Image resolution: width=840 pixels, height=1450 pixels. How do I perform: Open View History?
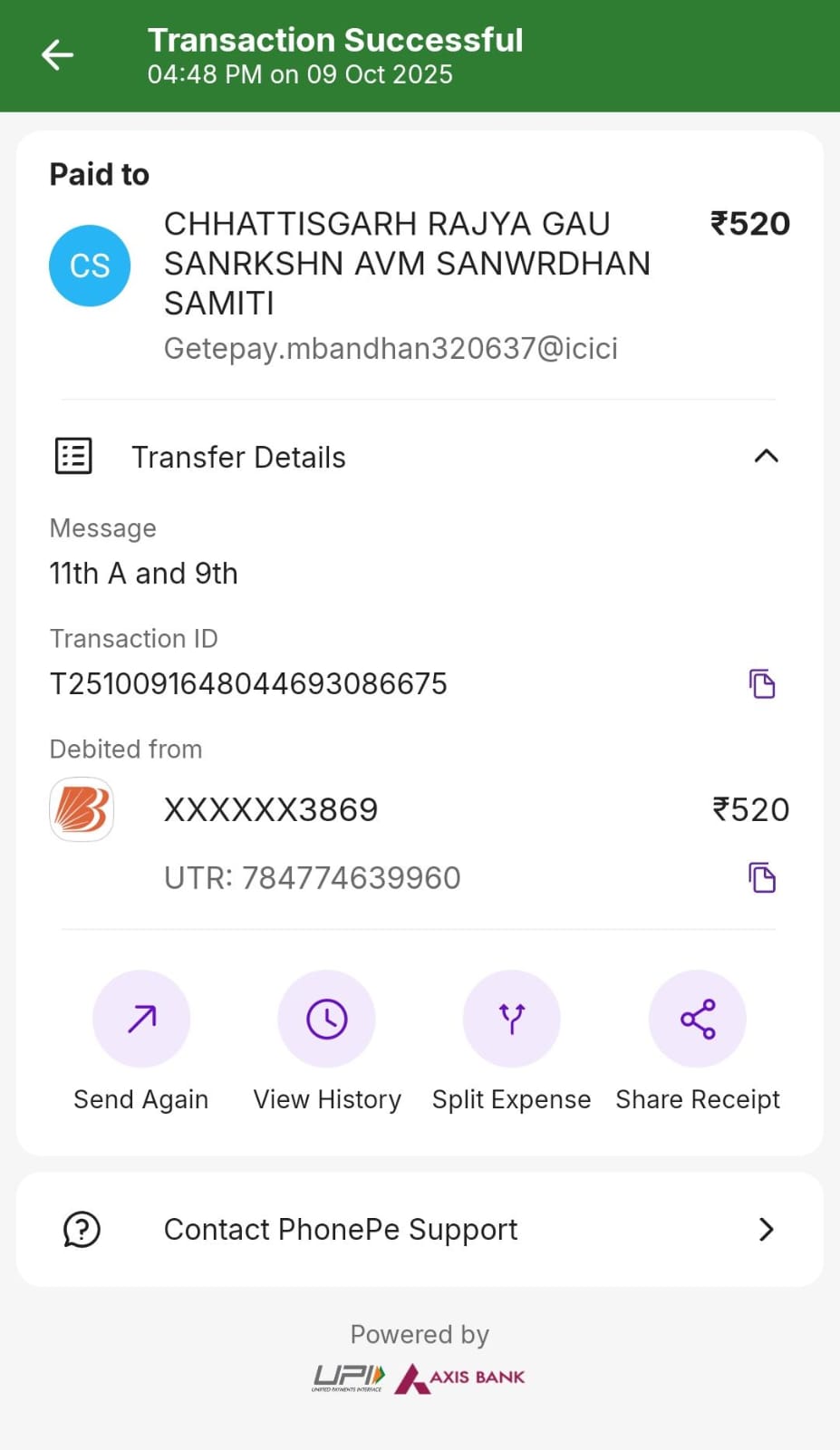point(327,1020)
